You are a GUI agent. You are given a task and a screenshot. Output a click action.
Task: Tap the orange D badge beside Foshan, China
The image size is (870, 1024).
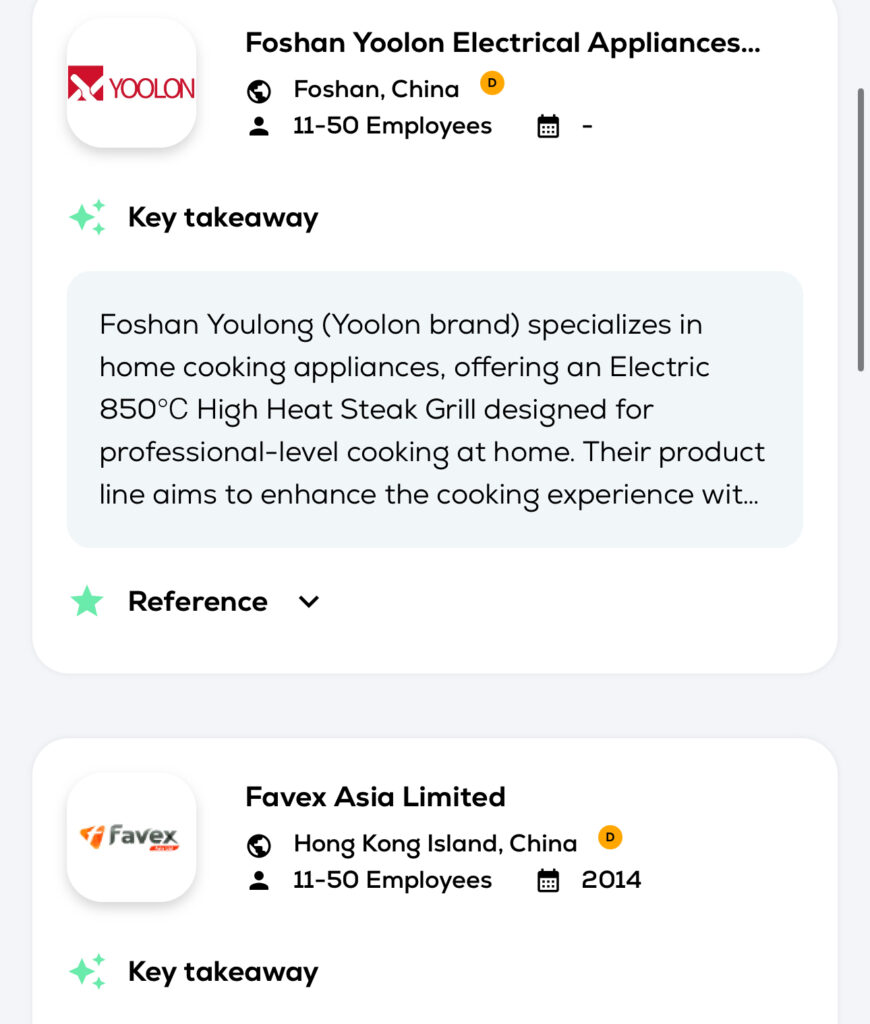pos(491,83)
